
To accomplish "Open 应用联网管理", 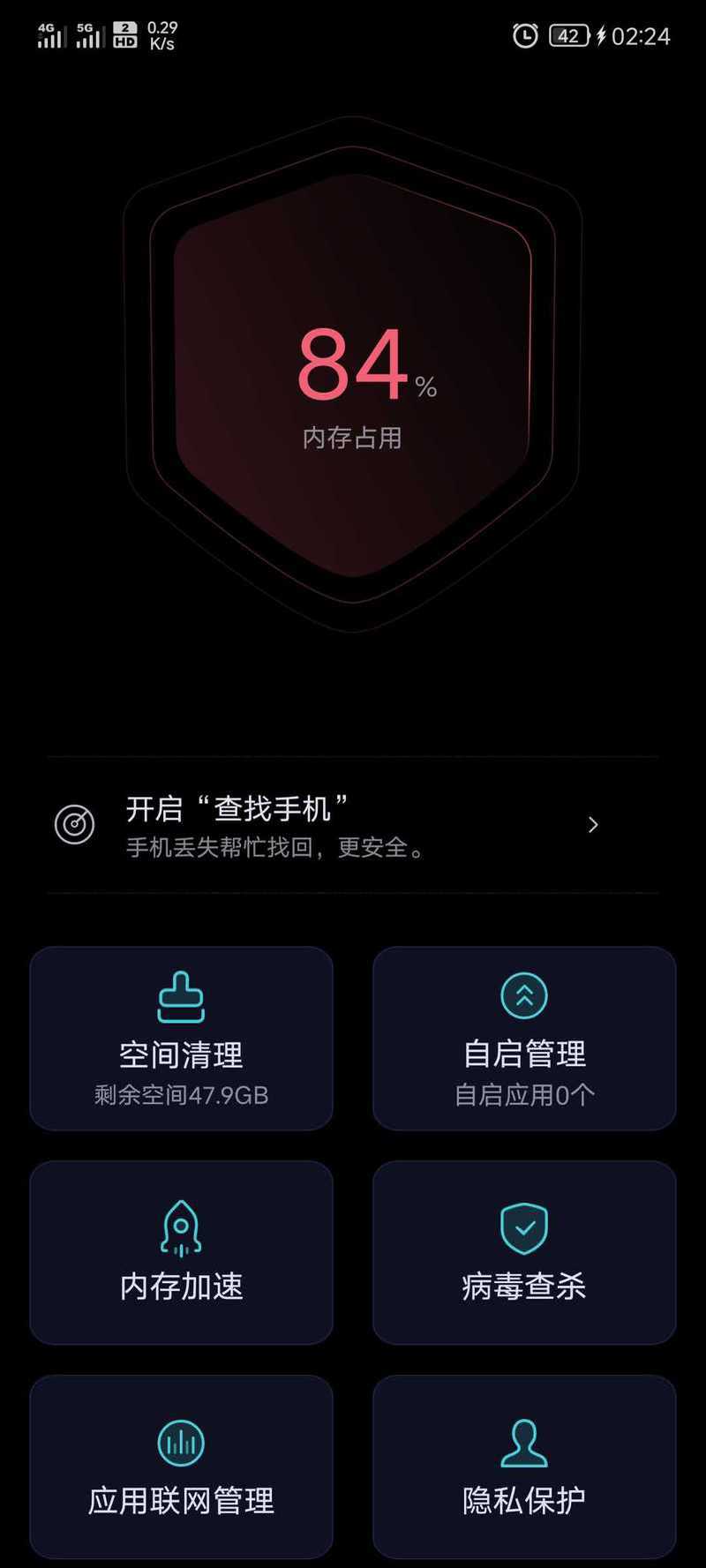I will tap(181, 1467).
